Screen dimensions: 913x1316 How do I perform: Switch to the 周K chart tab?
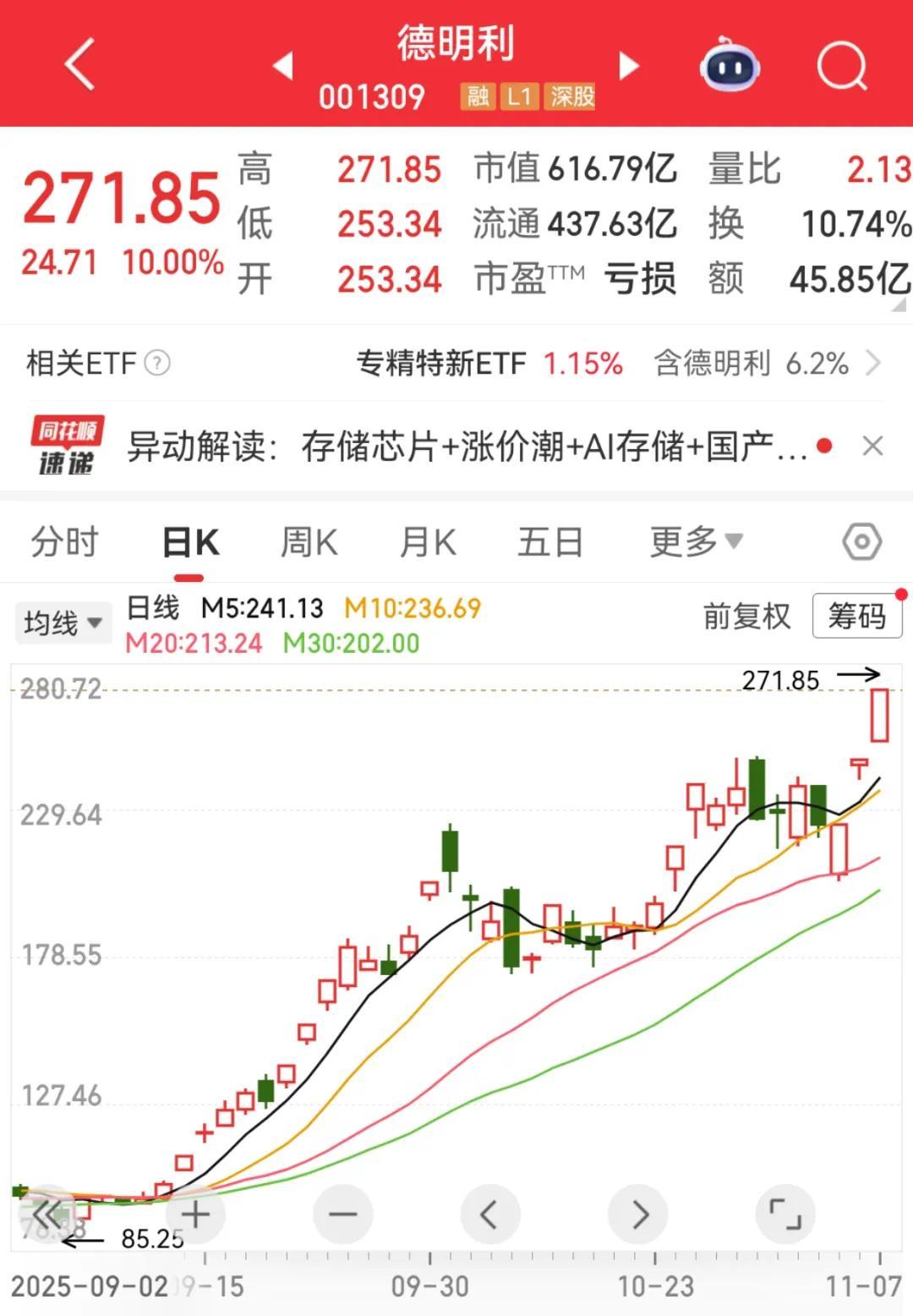309,542
